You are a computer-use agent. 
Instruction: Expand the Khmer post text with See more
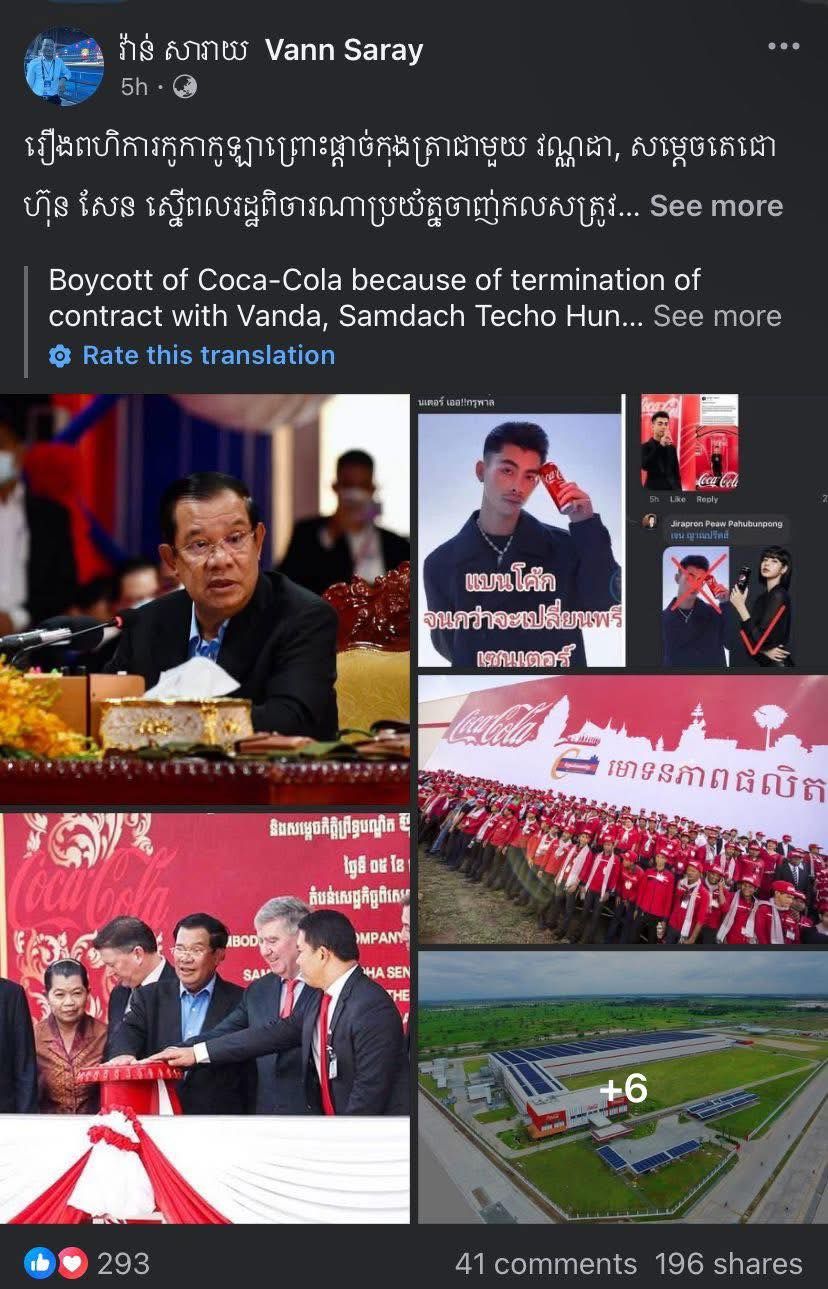pos(716,206)
